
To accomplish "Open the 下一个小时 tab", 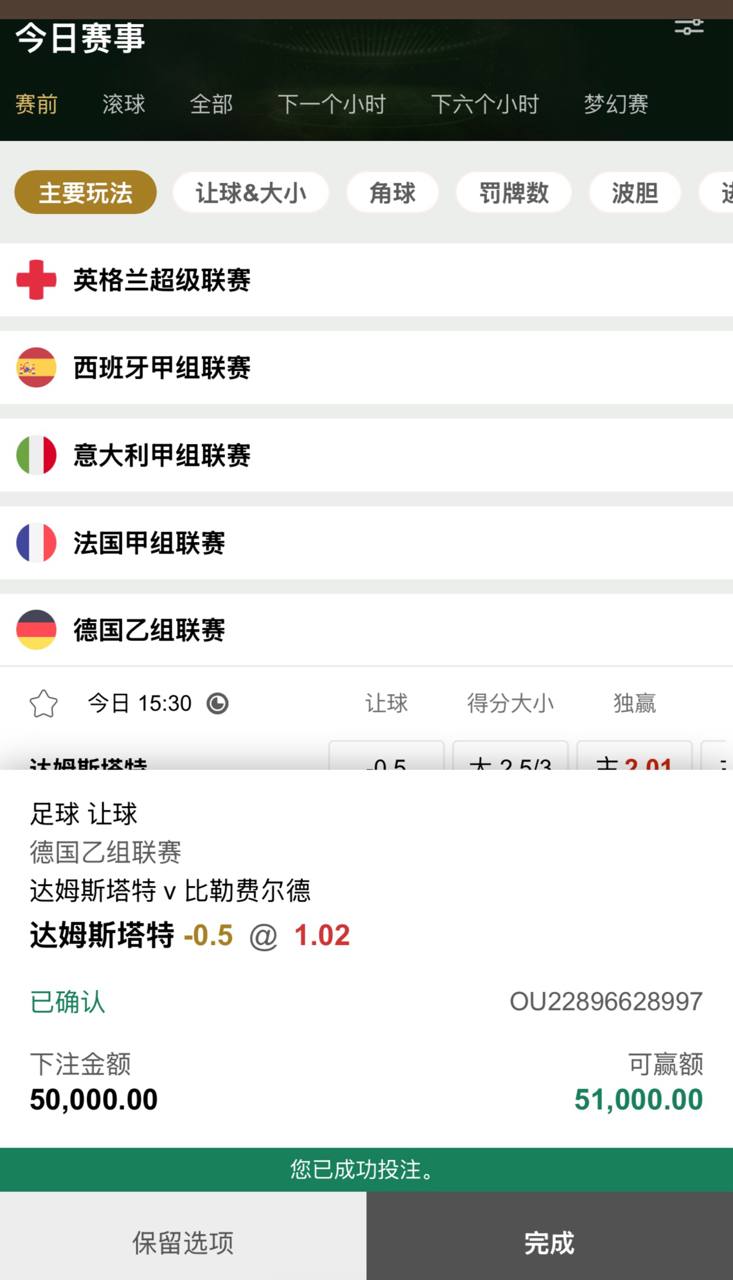I will pos(331,104).
